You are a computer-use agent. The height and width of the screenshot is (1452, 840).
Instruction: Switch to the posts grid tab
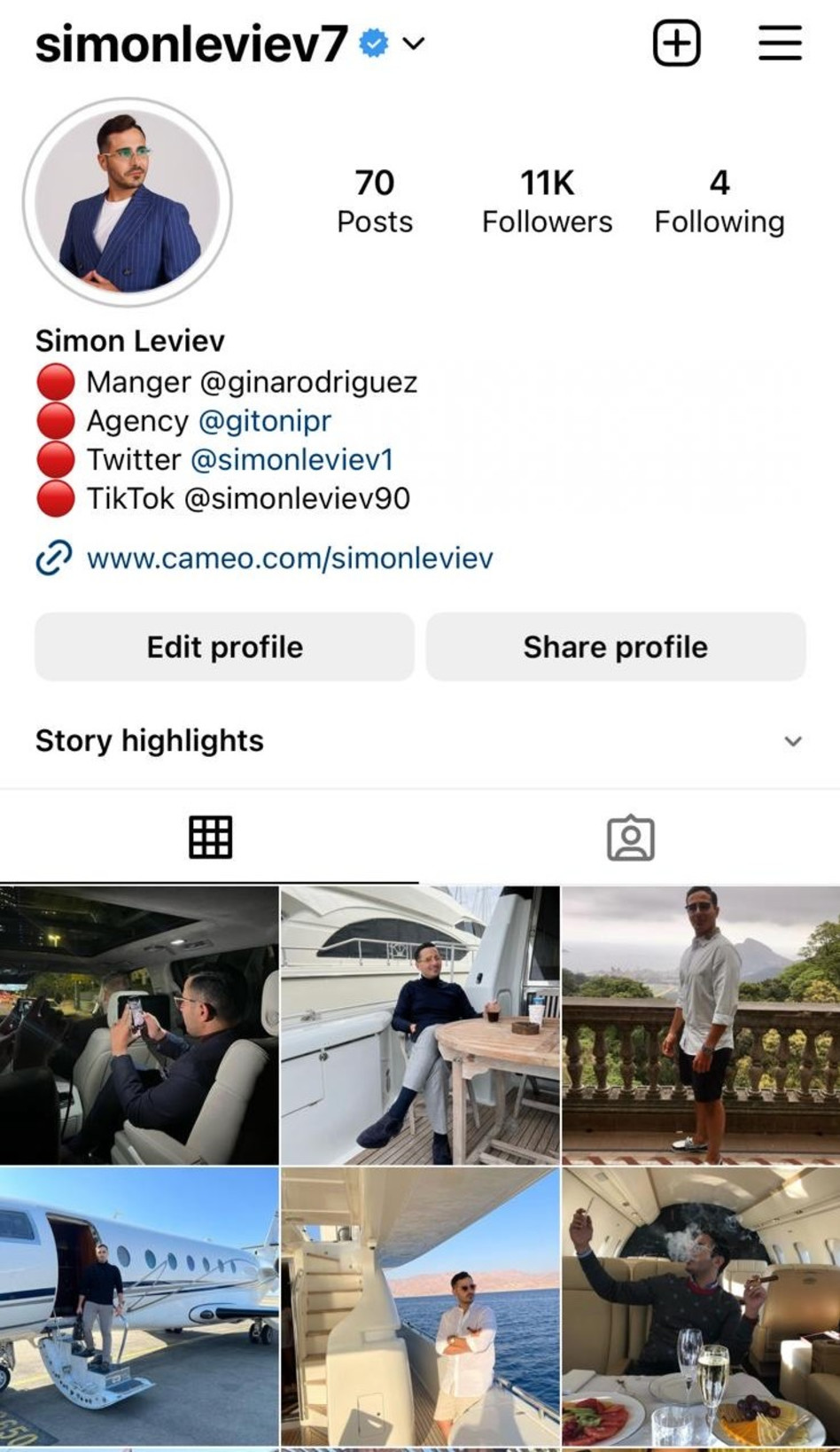[210, 838]
